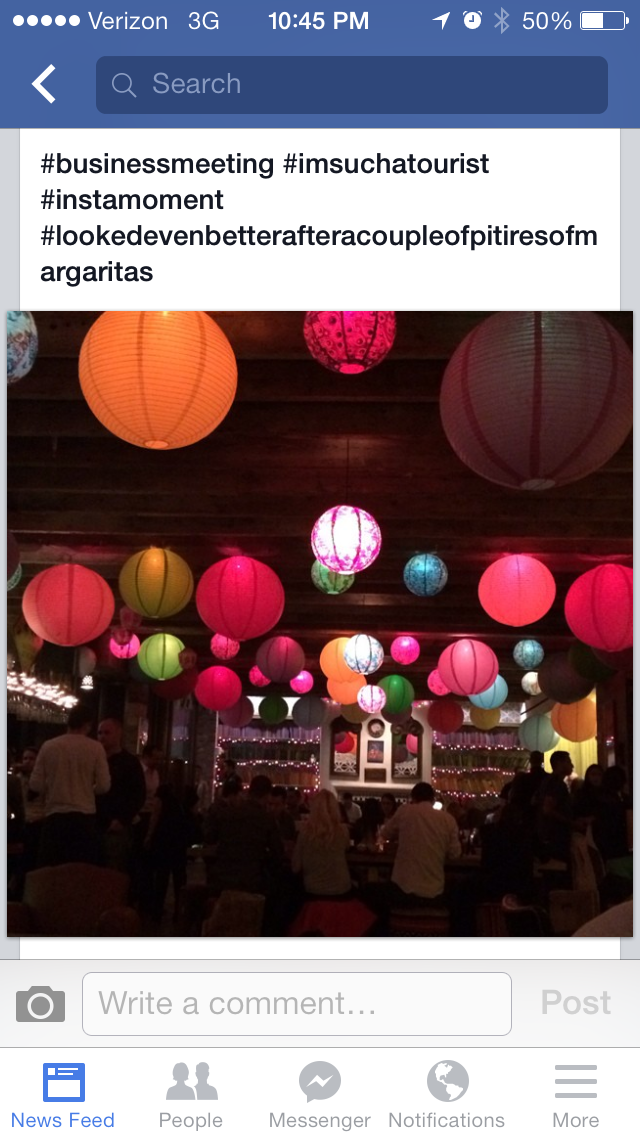640x1136 pixels.
Task: Open the Messenger tab
Action: [319, 1095]
